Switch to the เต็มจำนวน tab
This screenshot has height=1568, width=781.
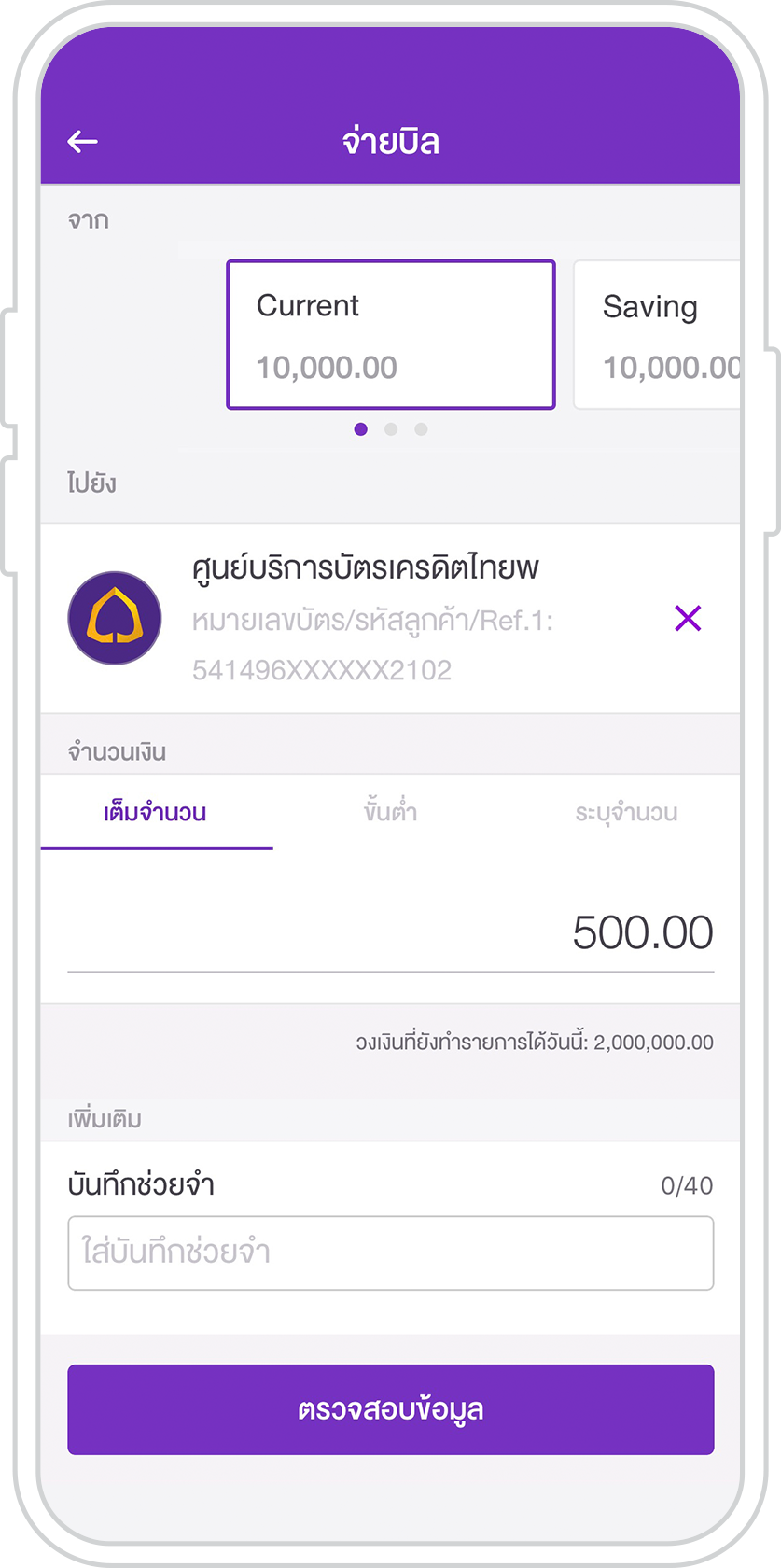[x=156, y=813]
